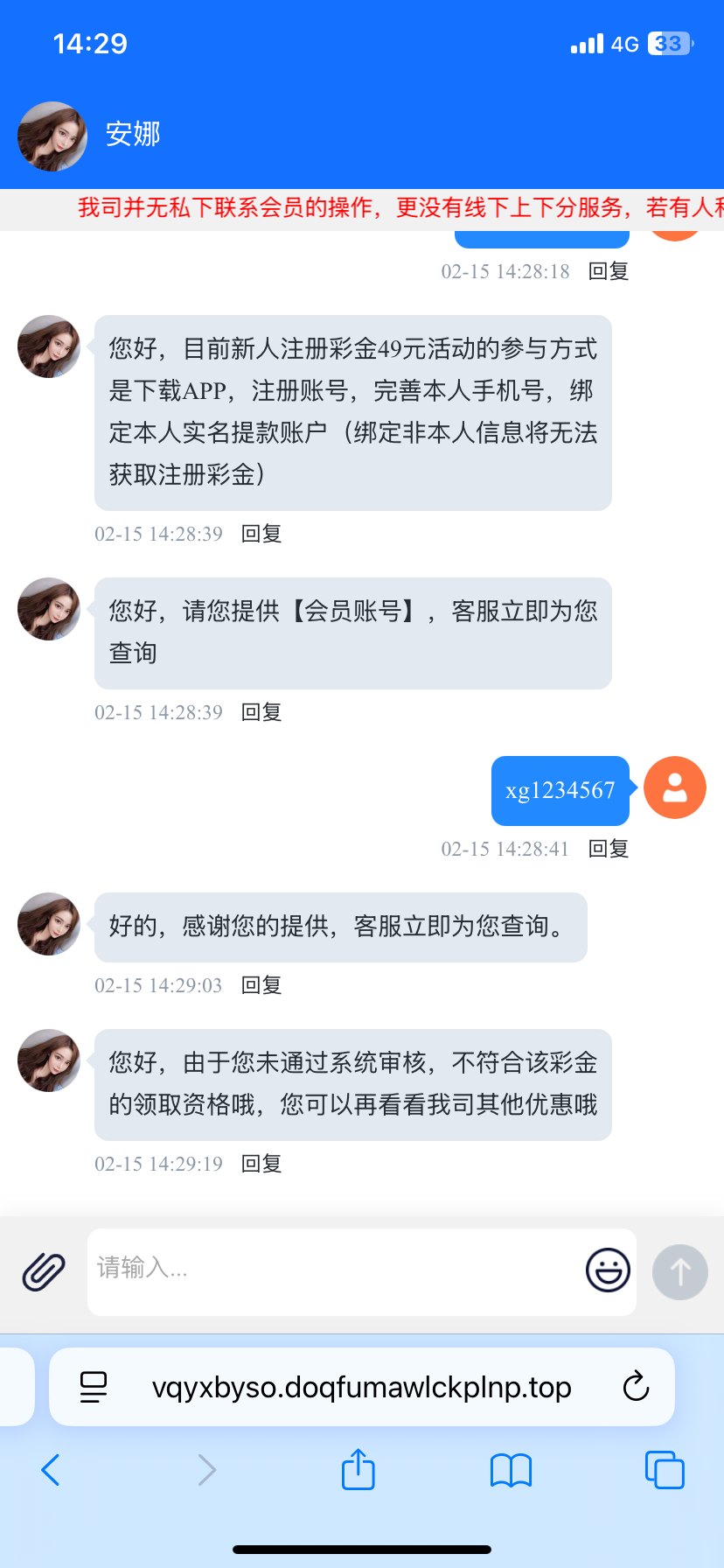Go back to the previous page

[51, 1470]
